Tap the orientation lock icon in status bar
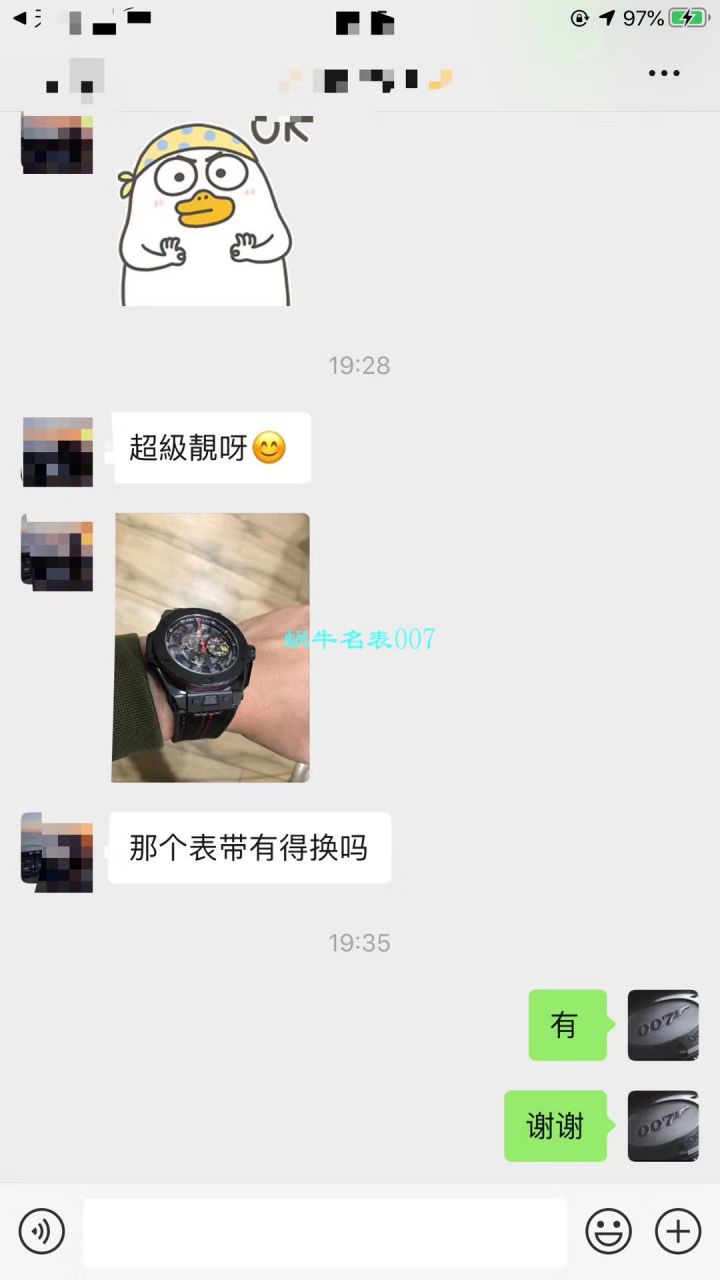Screen dimensions: 720x1280 578,17
